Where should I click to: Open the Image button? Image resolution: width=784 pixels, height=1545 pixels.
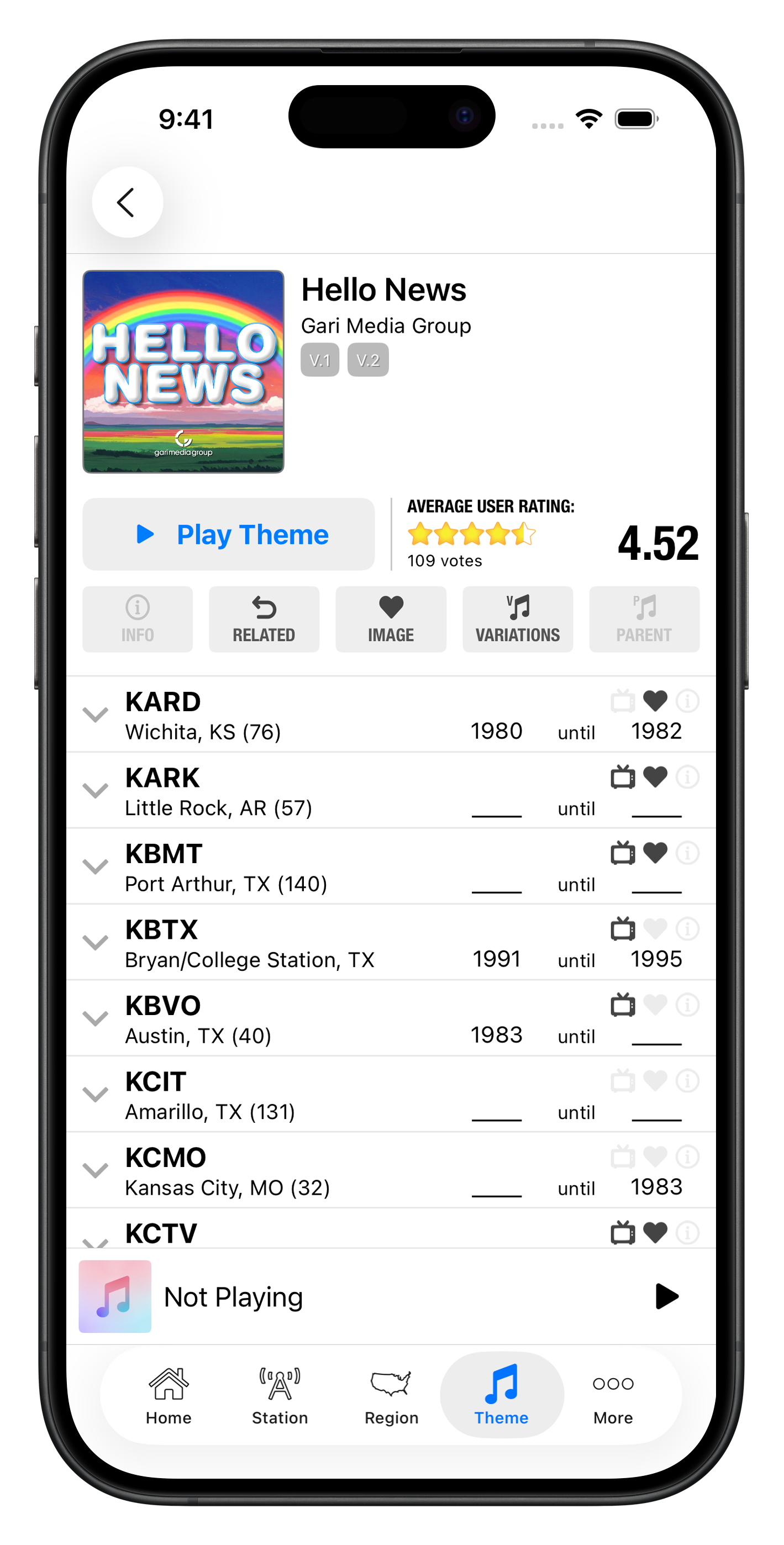[x=391, y=618]
